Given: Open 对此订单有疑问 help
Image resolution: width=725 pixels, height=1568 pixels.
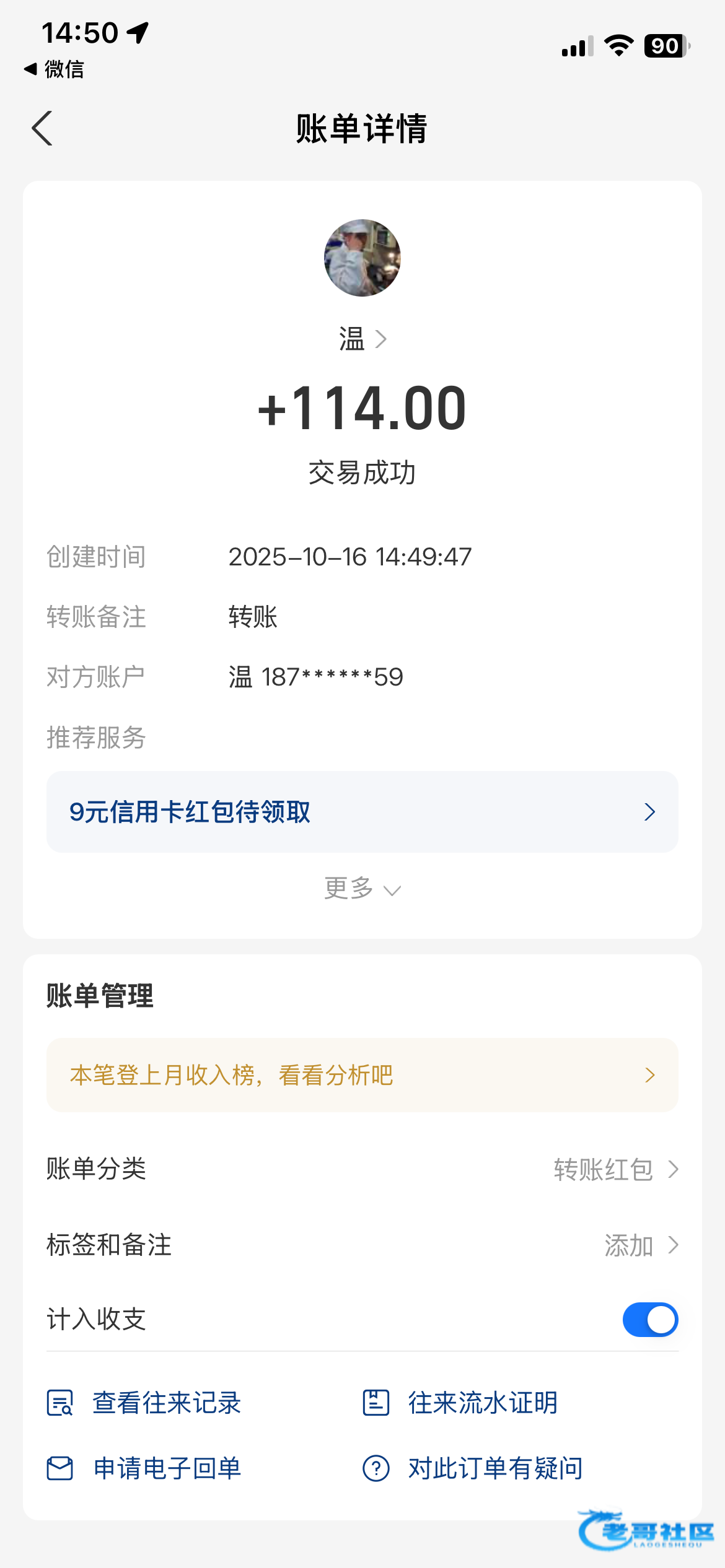Looking at the screenshot, I should pos(473,1468).
